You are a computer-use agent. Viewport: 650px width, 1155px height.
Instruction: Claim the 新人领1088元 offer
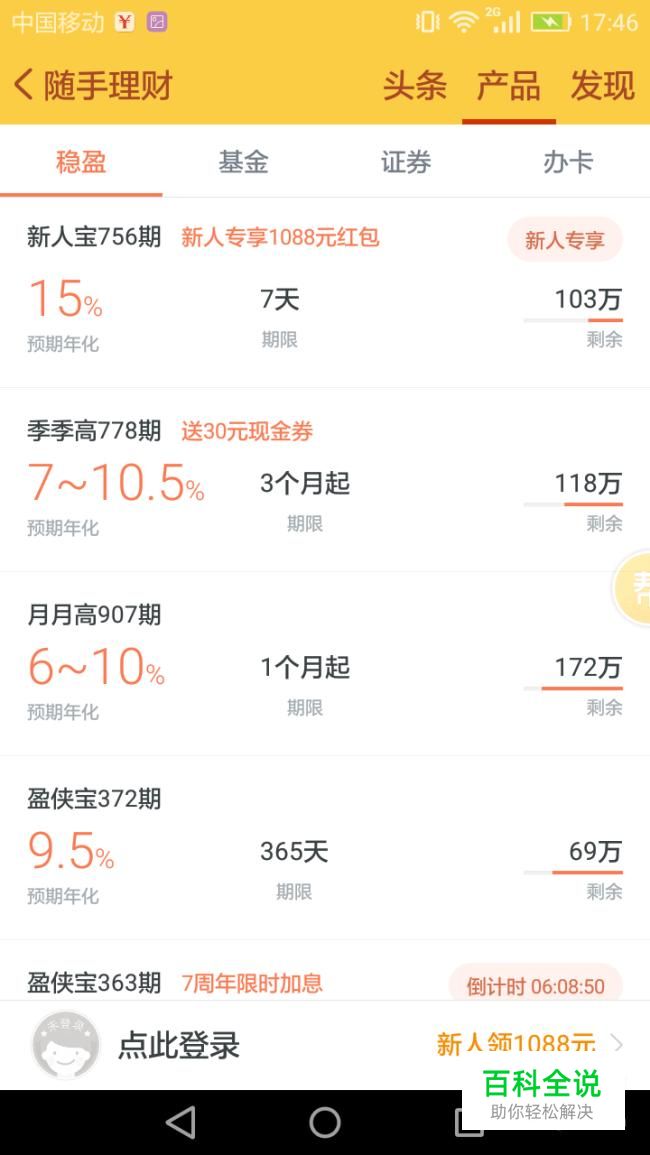point(516,1045)
